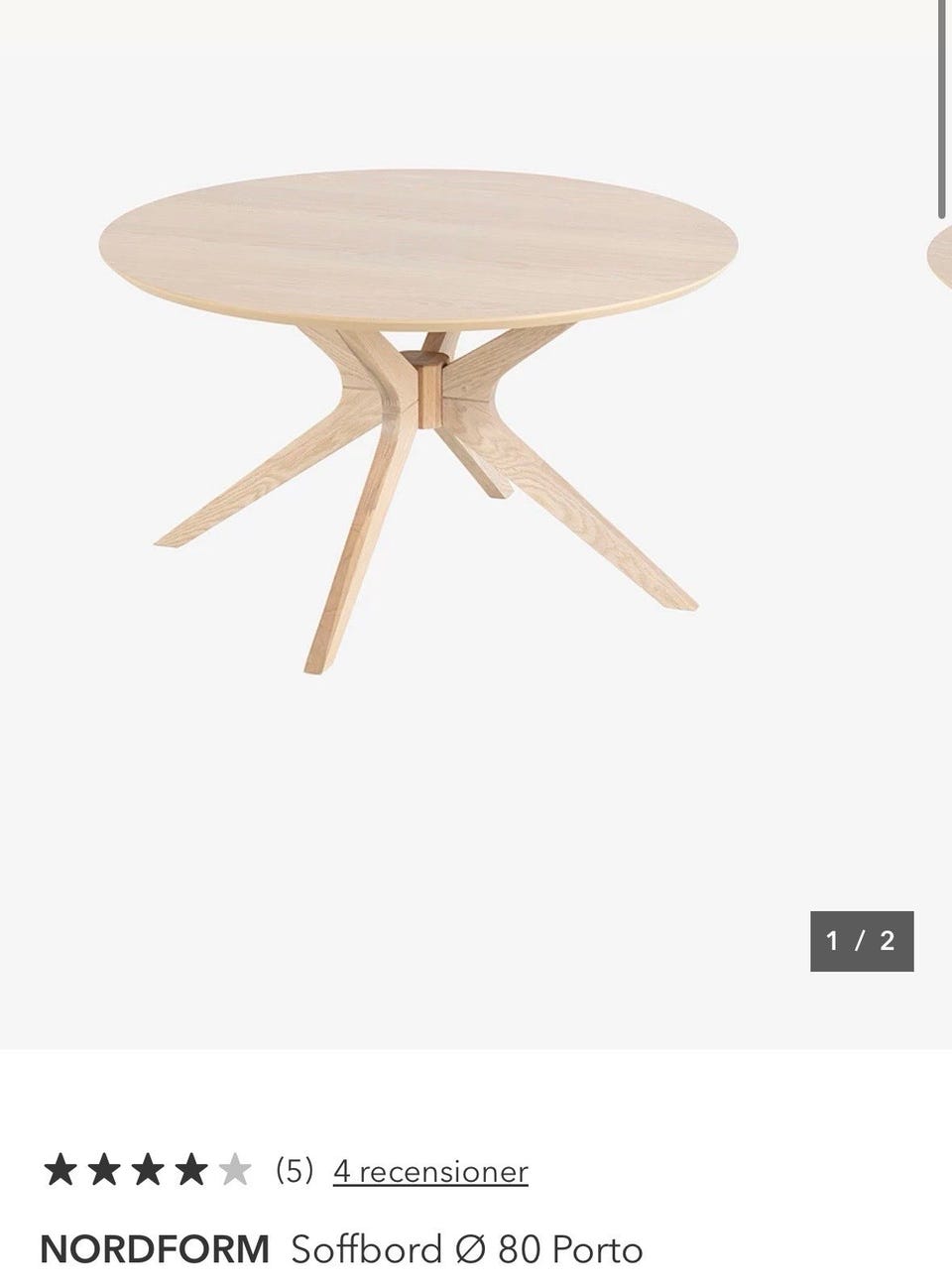The image size is (952, 1286).
Task: Open the Porto coffee table product image
Action: 420,416
